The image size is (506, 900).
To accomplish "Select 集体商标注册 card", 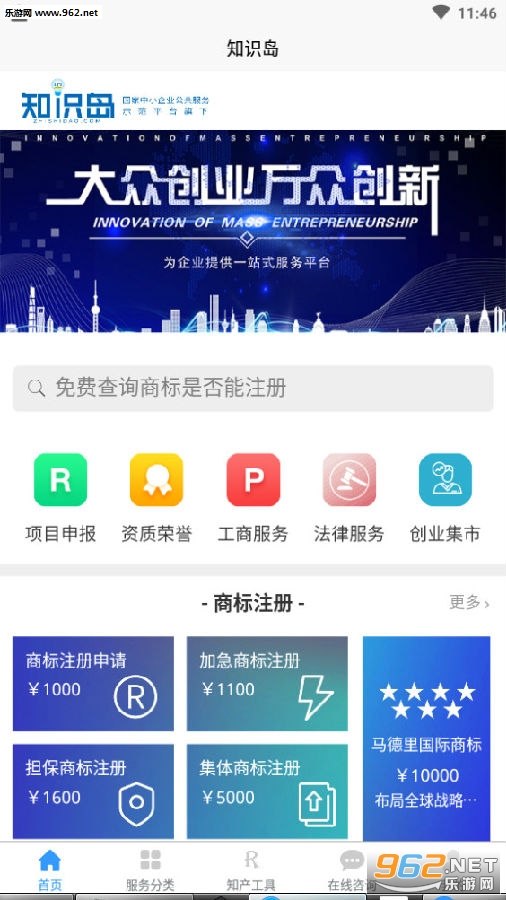I will [x=267, y=792].
